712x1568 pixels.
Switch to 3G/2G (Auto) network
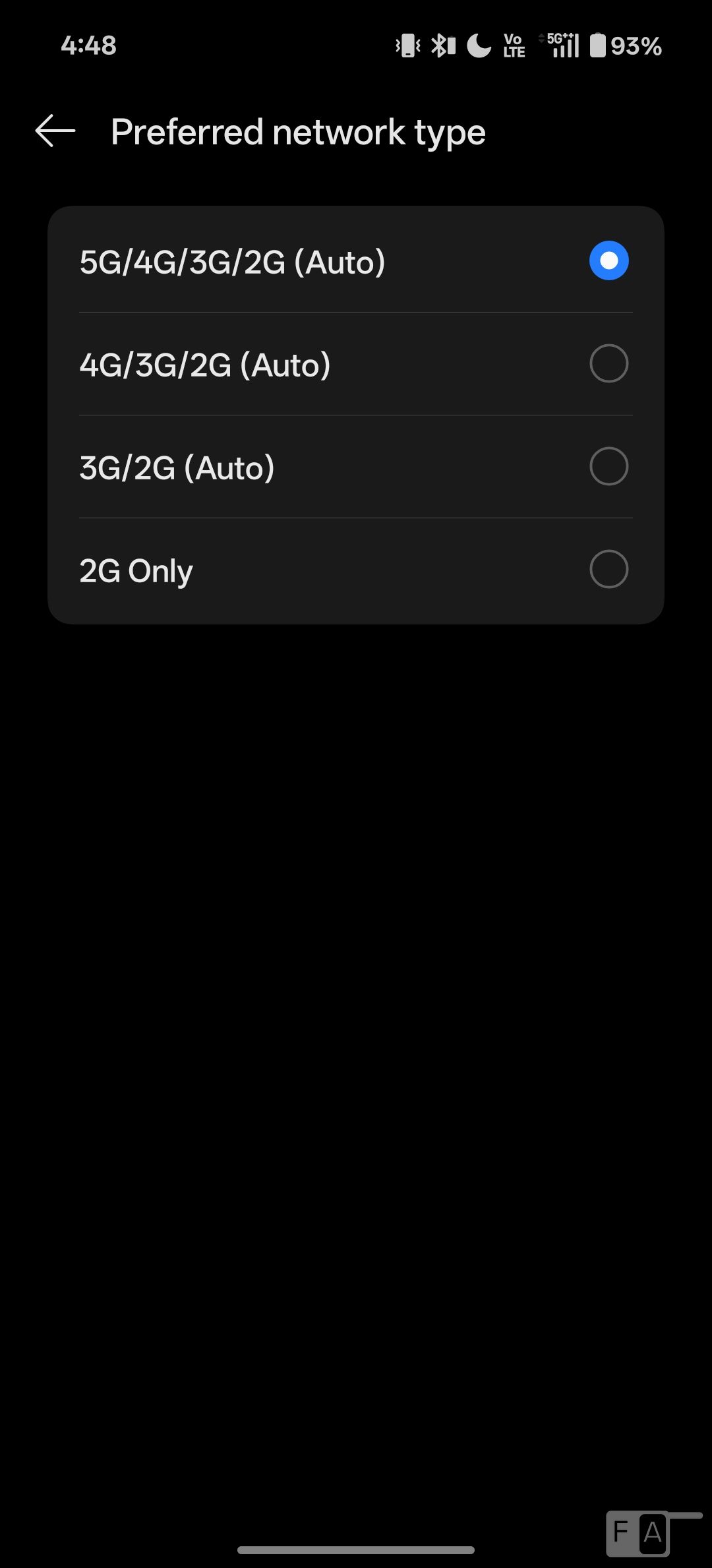click(356, 467)
